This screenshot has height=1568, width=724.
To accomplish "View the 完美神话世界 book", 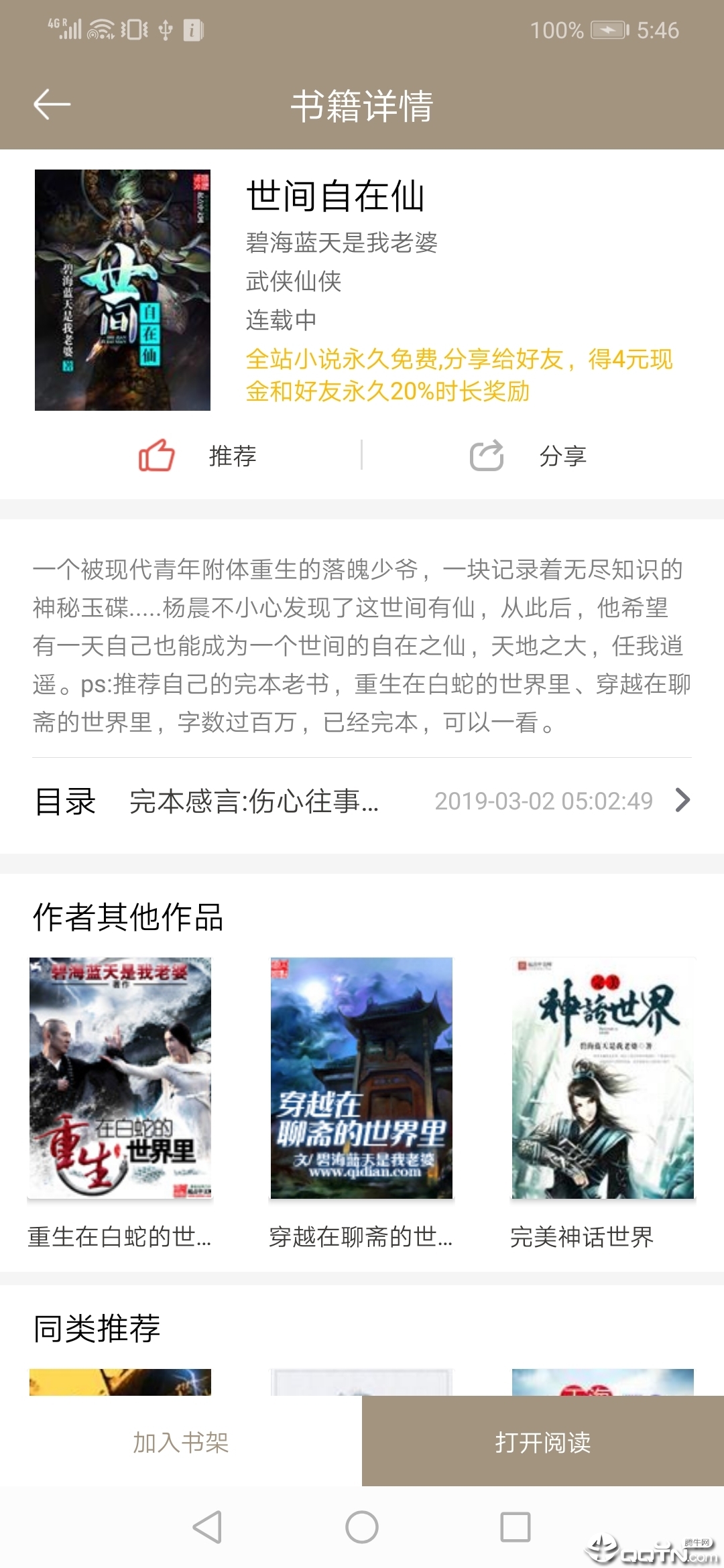I will (603, 1077).
